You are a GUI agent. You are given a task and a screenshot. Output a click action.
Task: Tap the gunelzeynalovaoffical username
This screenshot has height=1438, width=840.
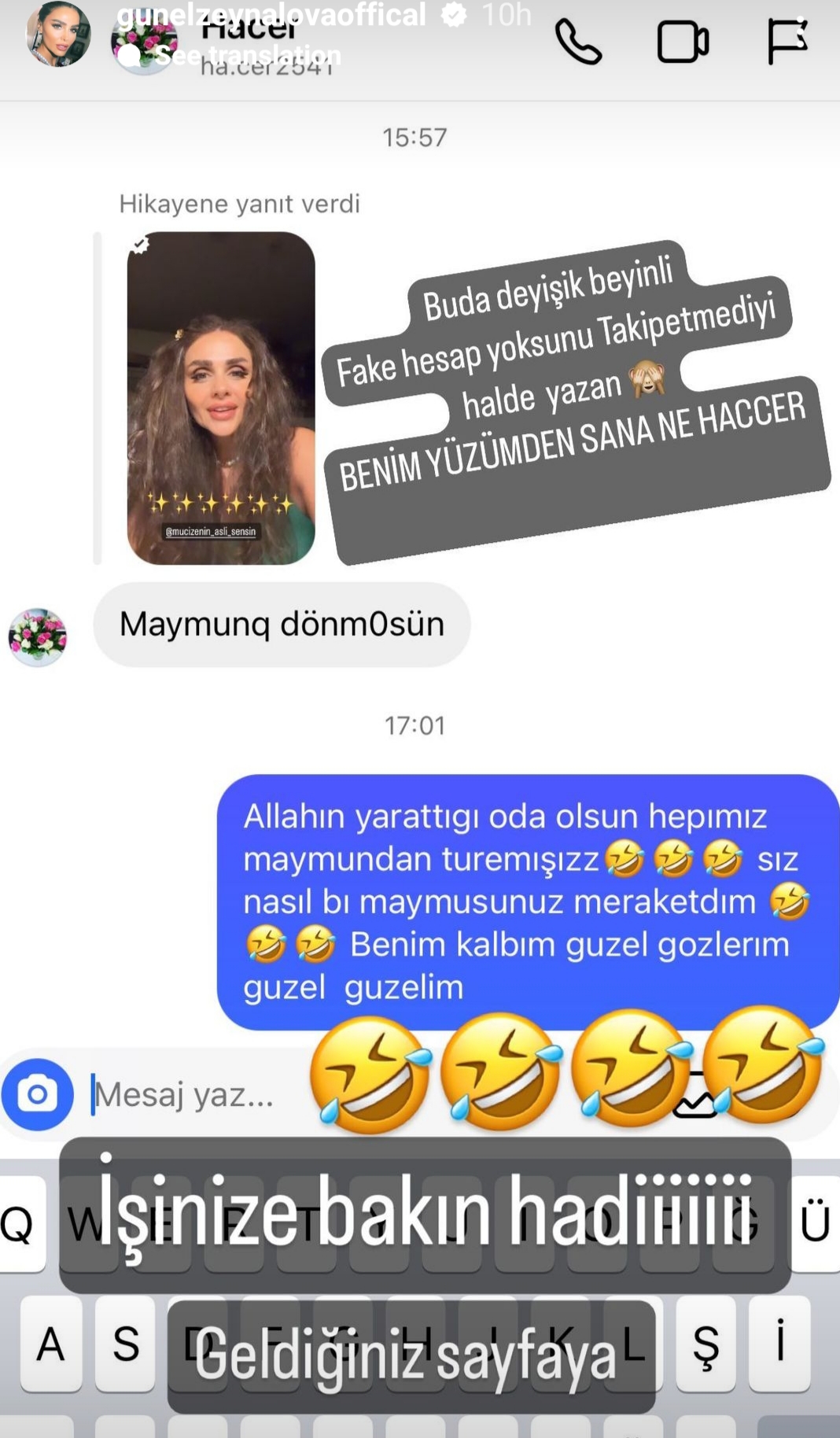tap(271, 15)
